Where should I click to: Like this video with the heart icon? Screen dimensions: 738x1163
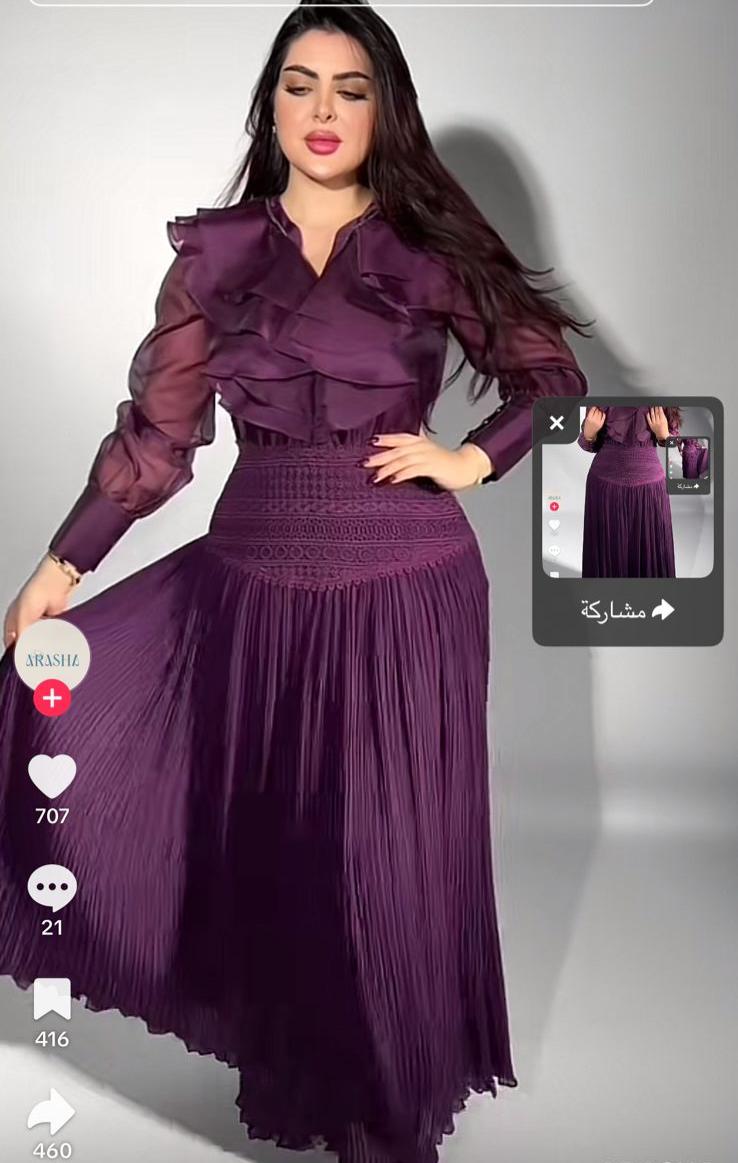tap(52, 776)
